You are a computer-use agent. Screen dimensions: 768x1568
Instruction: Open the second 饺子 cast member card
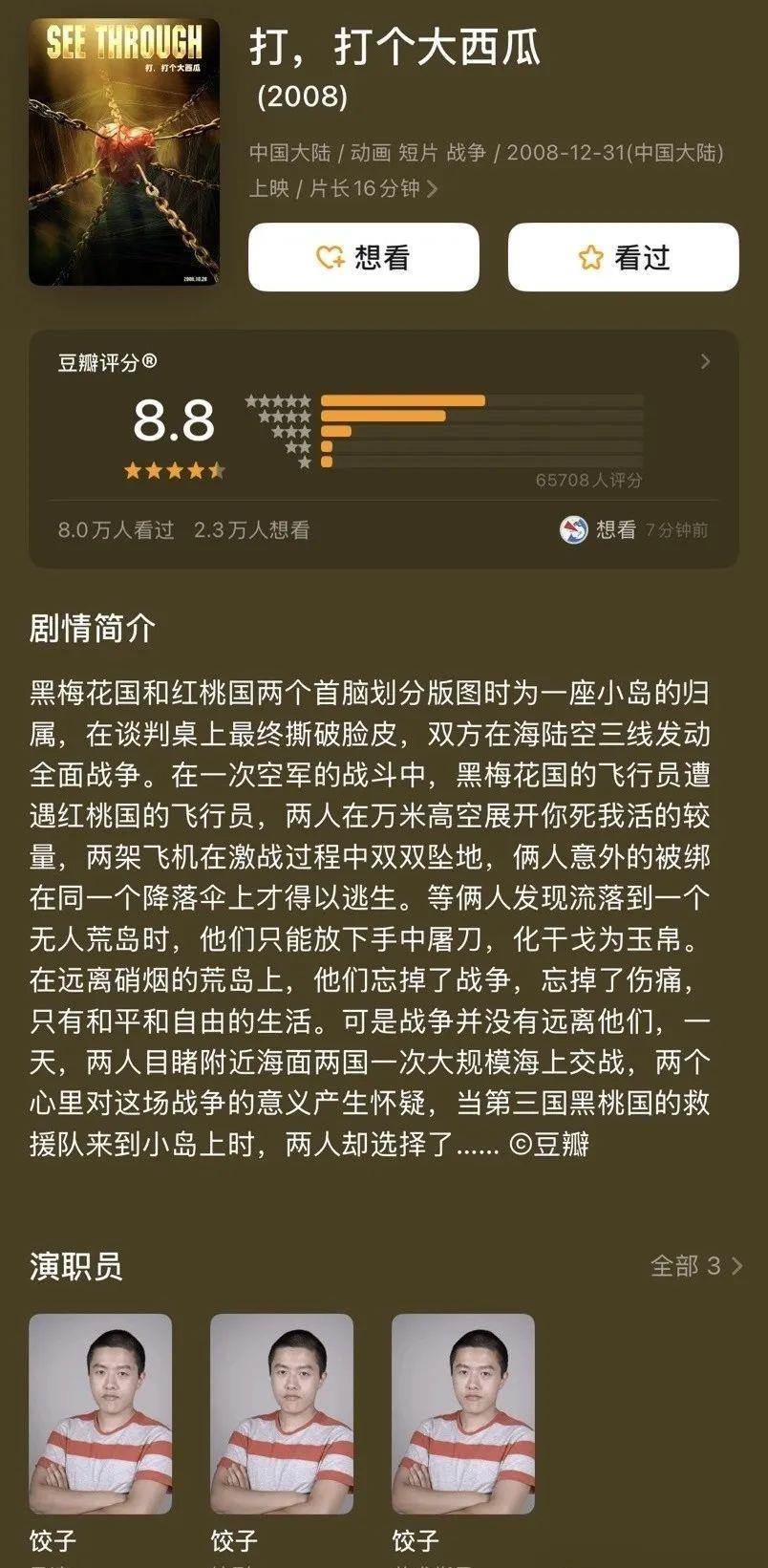point(282,1412)
